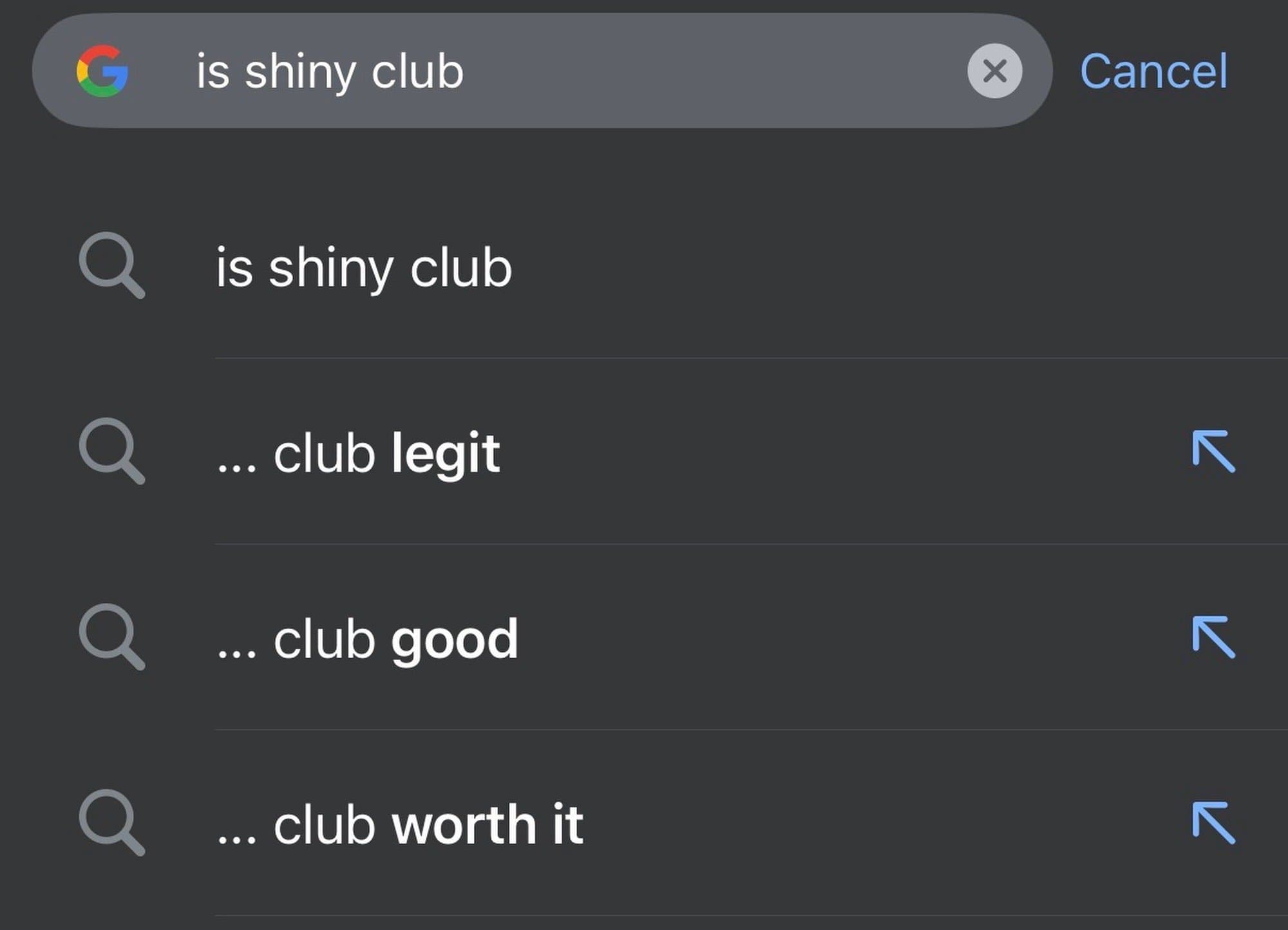
Task: Select the 'is shiny club' suggestion
Action: (x=364, y=267)
